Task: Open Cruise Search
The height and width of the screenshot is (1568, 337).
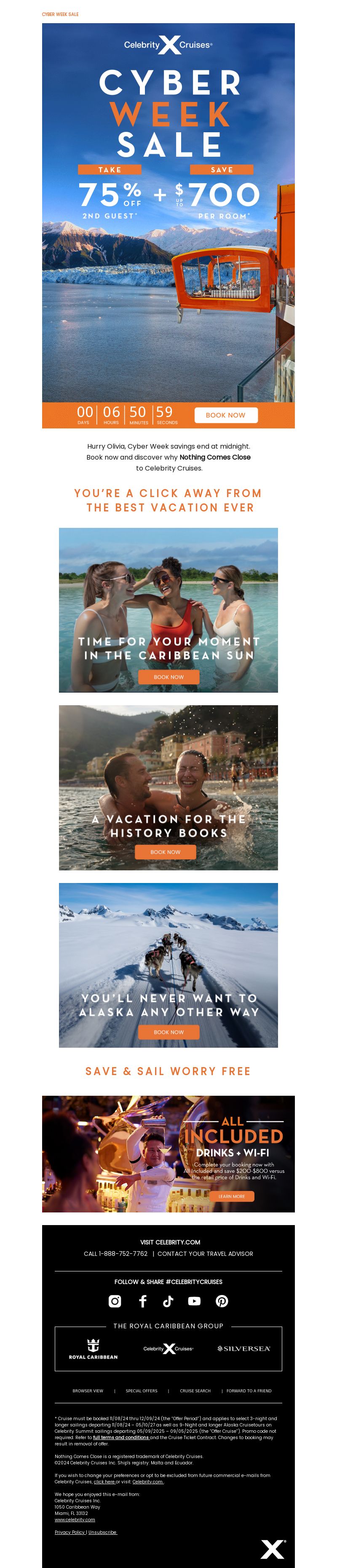Action: (x=195, y=1391)
